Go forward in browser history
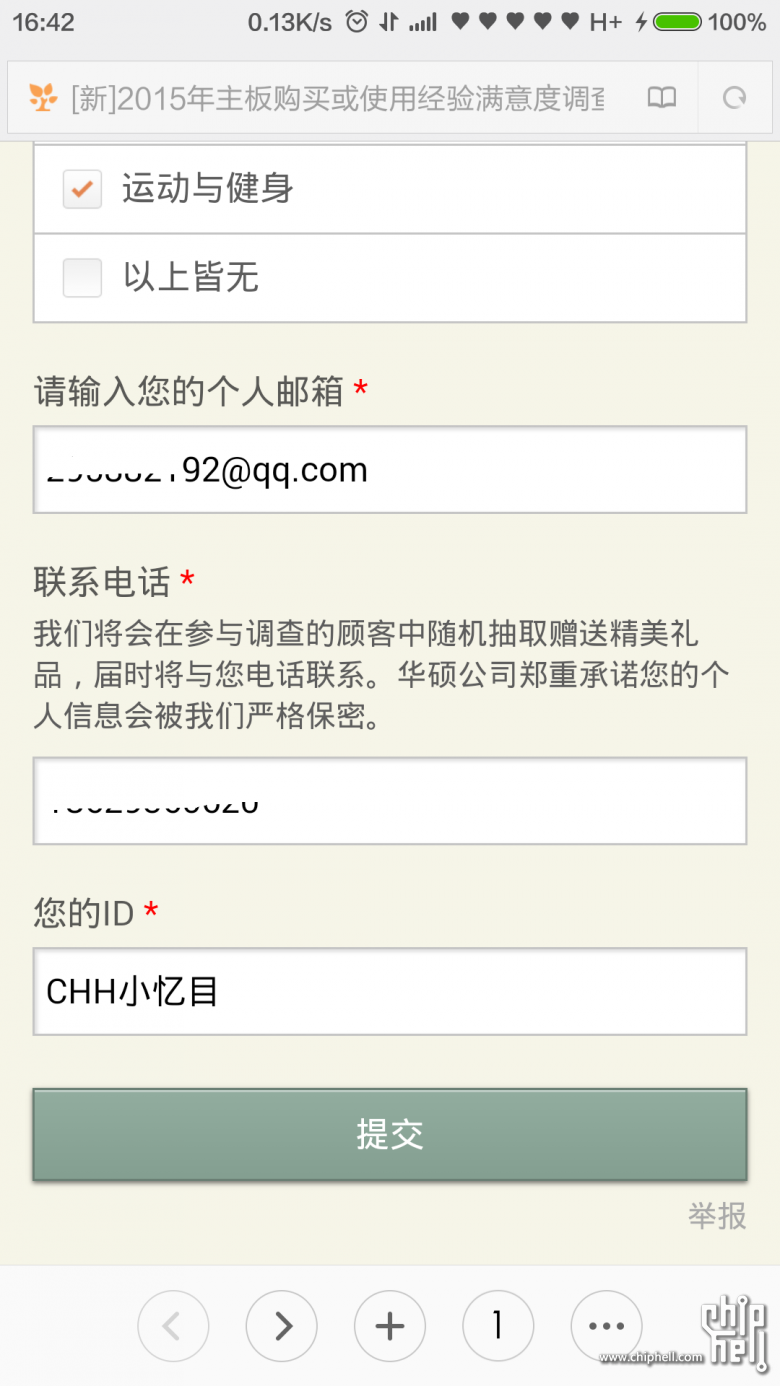Viewport: 780px width, 1386px height. click(x=282, y=1326)
